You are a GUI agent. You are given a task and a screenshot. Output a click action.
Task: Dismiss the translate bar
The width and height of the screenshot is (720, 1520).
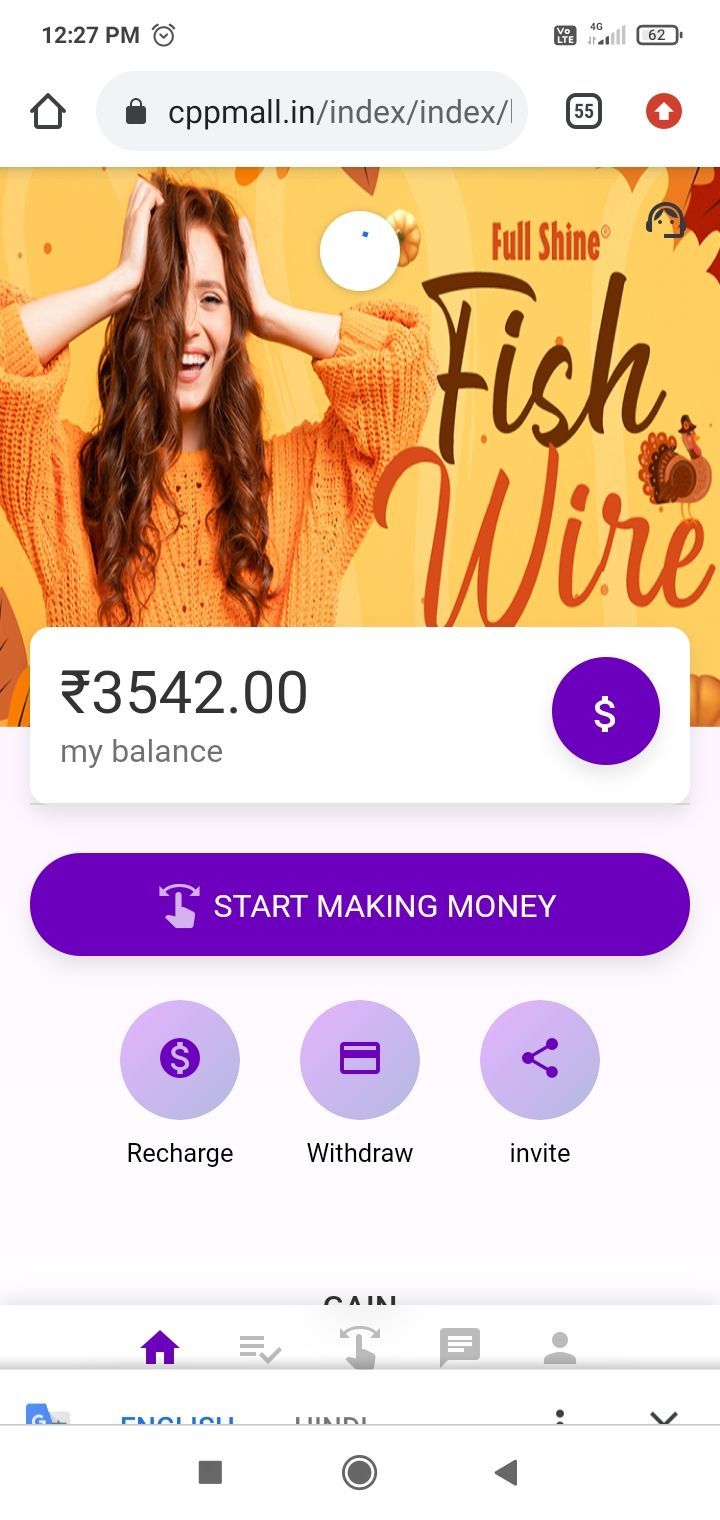pyautogui.click(x=664, y=1416)
